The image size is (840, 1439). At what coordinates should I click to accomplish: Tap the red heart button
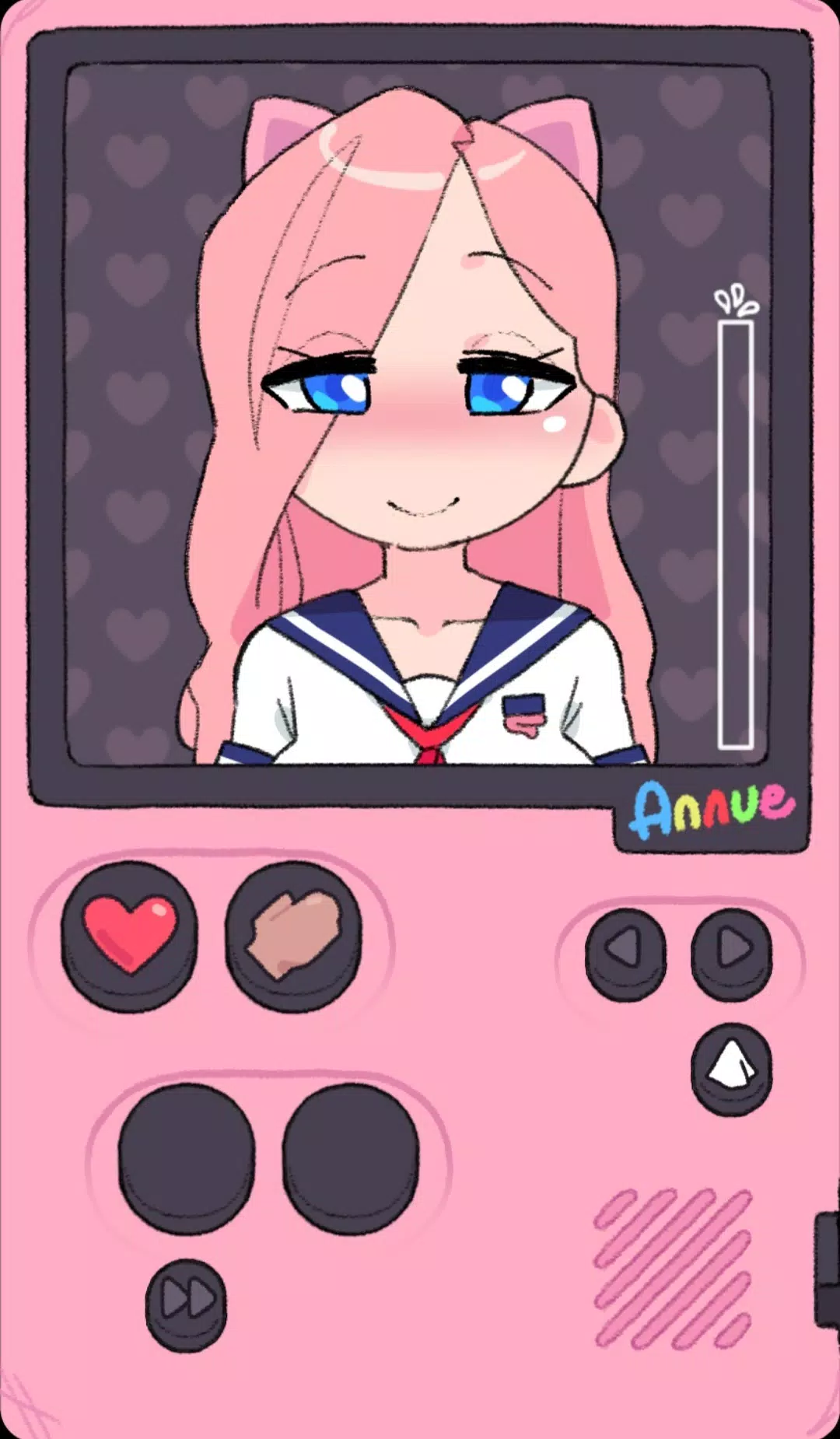129,936
